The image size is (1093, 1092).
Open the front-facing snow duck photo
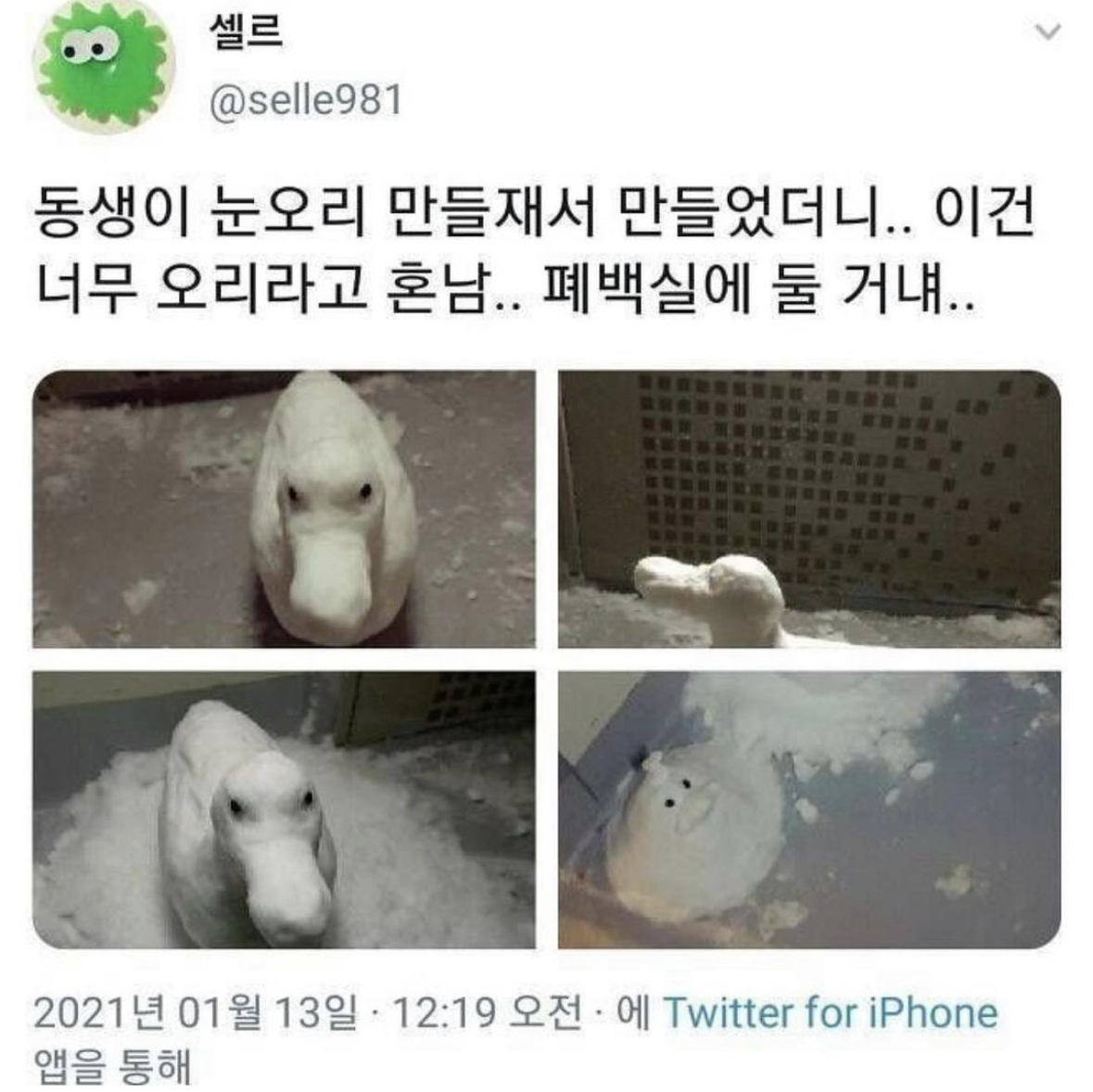click(x=284, y=509)
